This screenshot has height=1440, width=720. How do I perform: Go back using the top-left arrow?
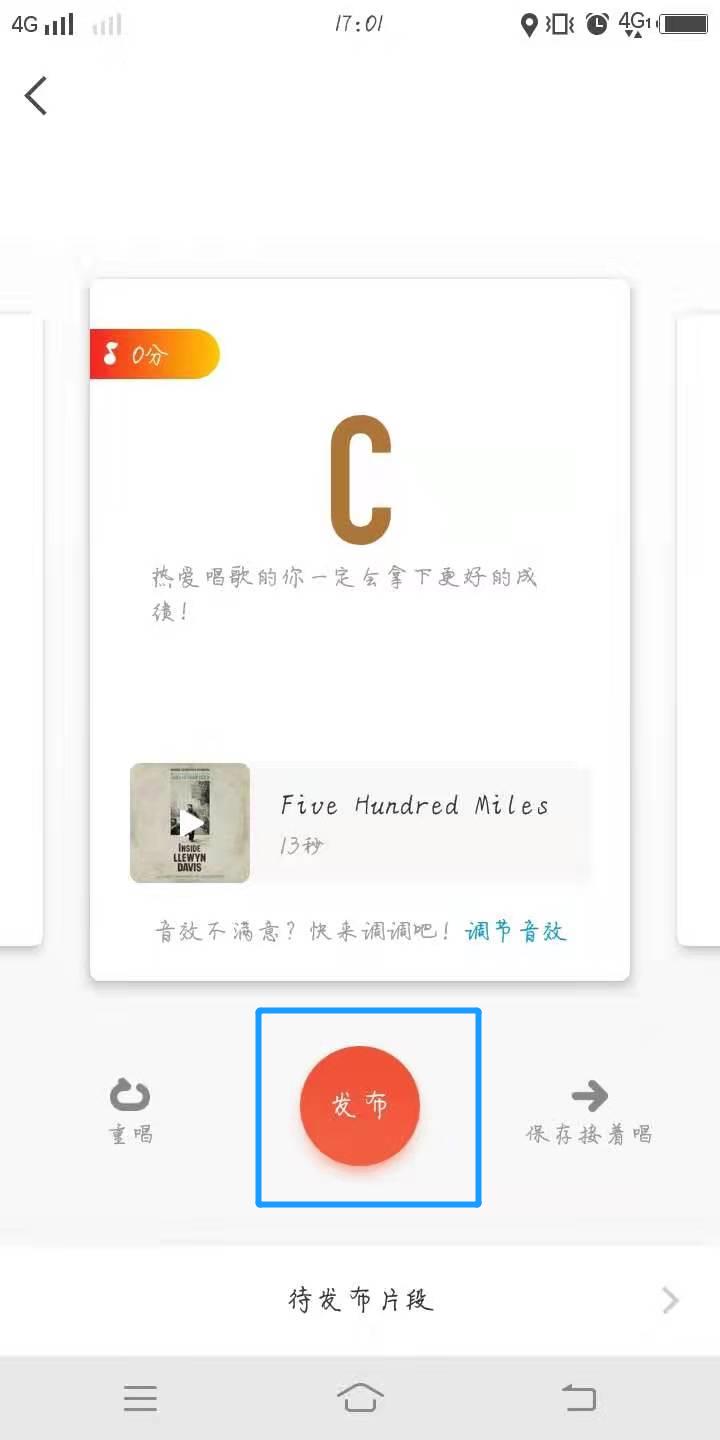point(36,96)
